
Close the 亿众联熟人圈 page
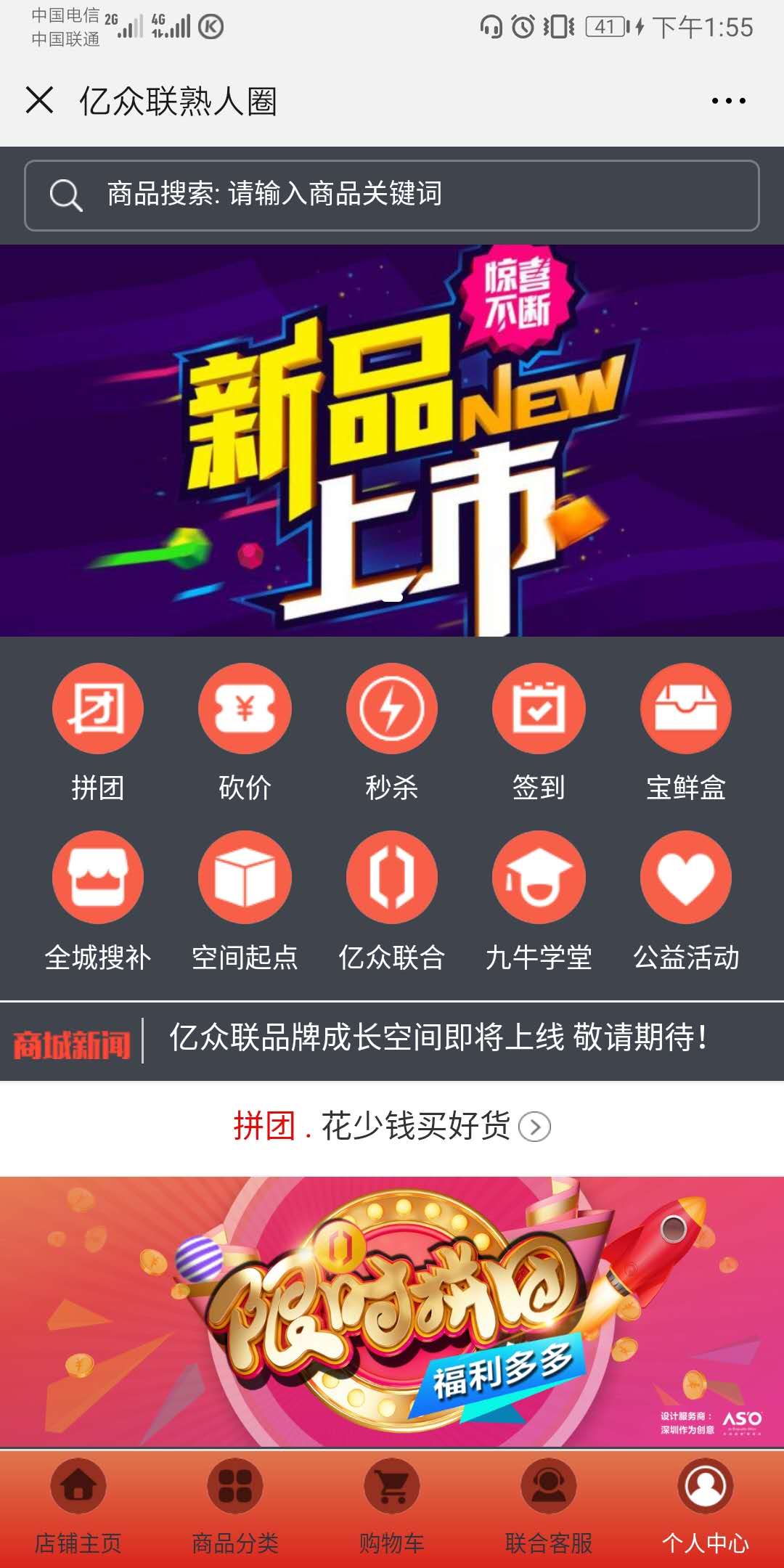tap(39, 100)
